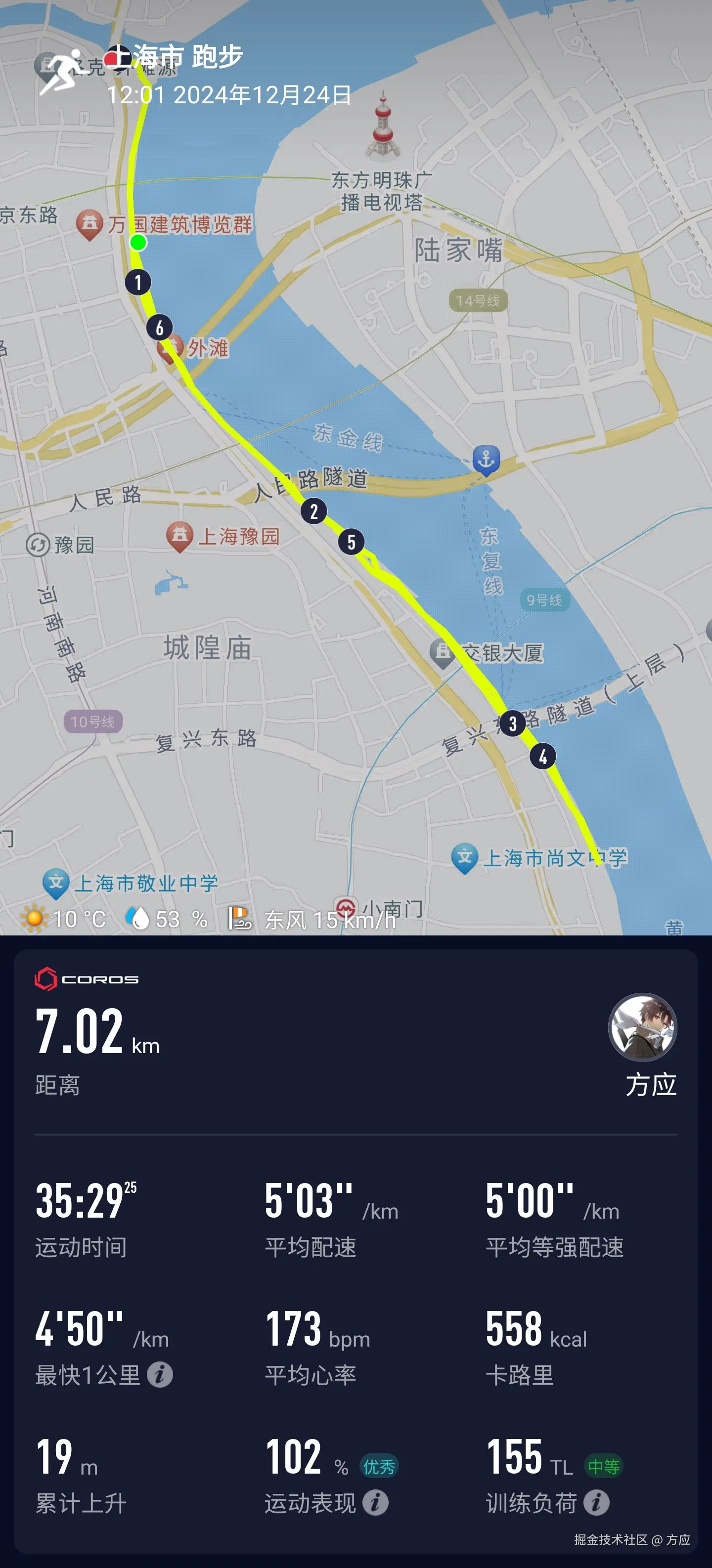Open the info tooltip for 运动表现
Screen dimensions: 712x1568
(x=376, y=1502)
